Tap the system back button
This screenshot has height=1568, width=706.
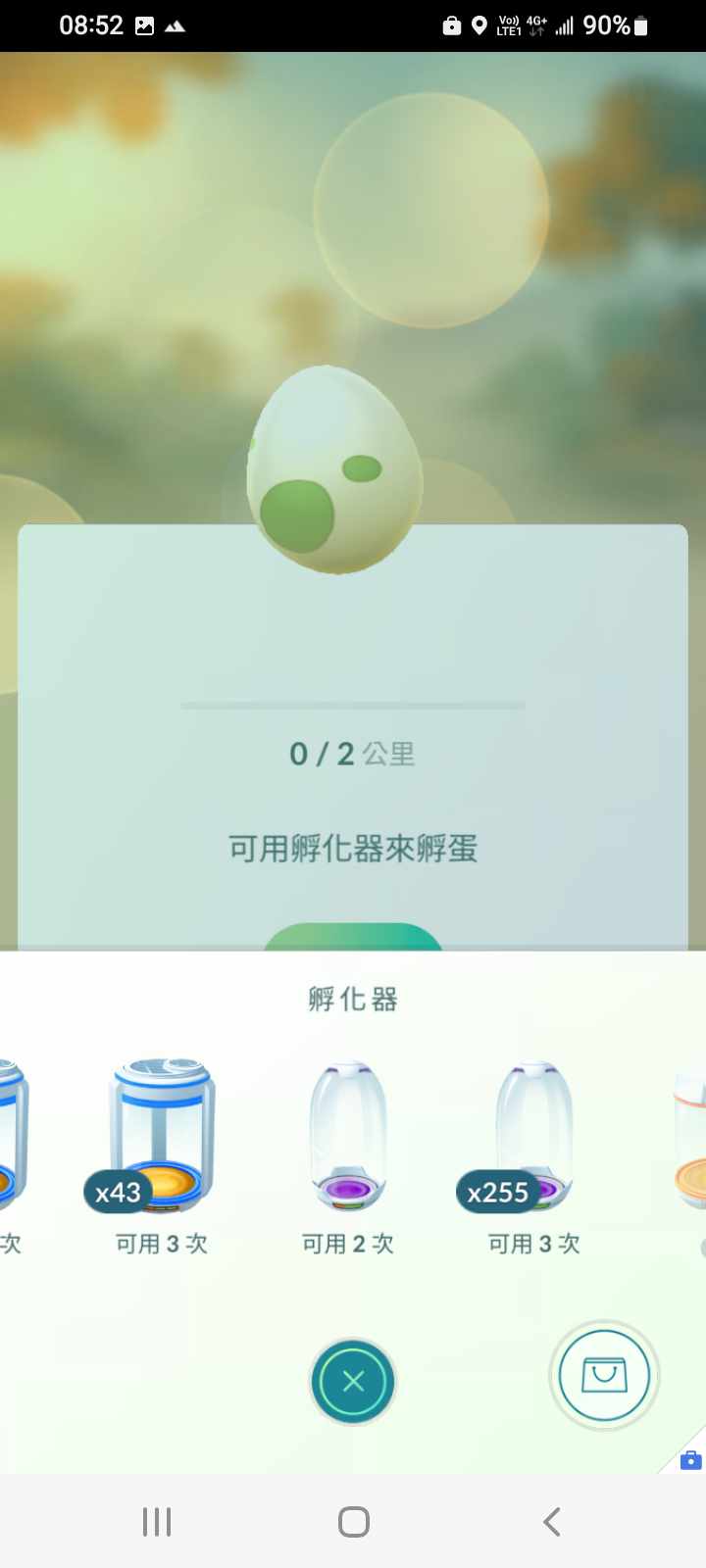tap(552, 1521)
